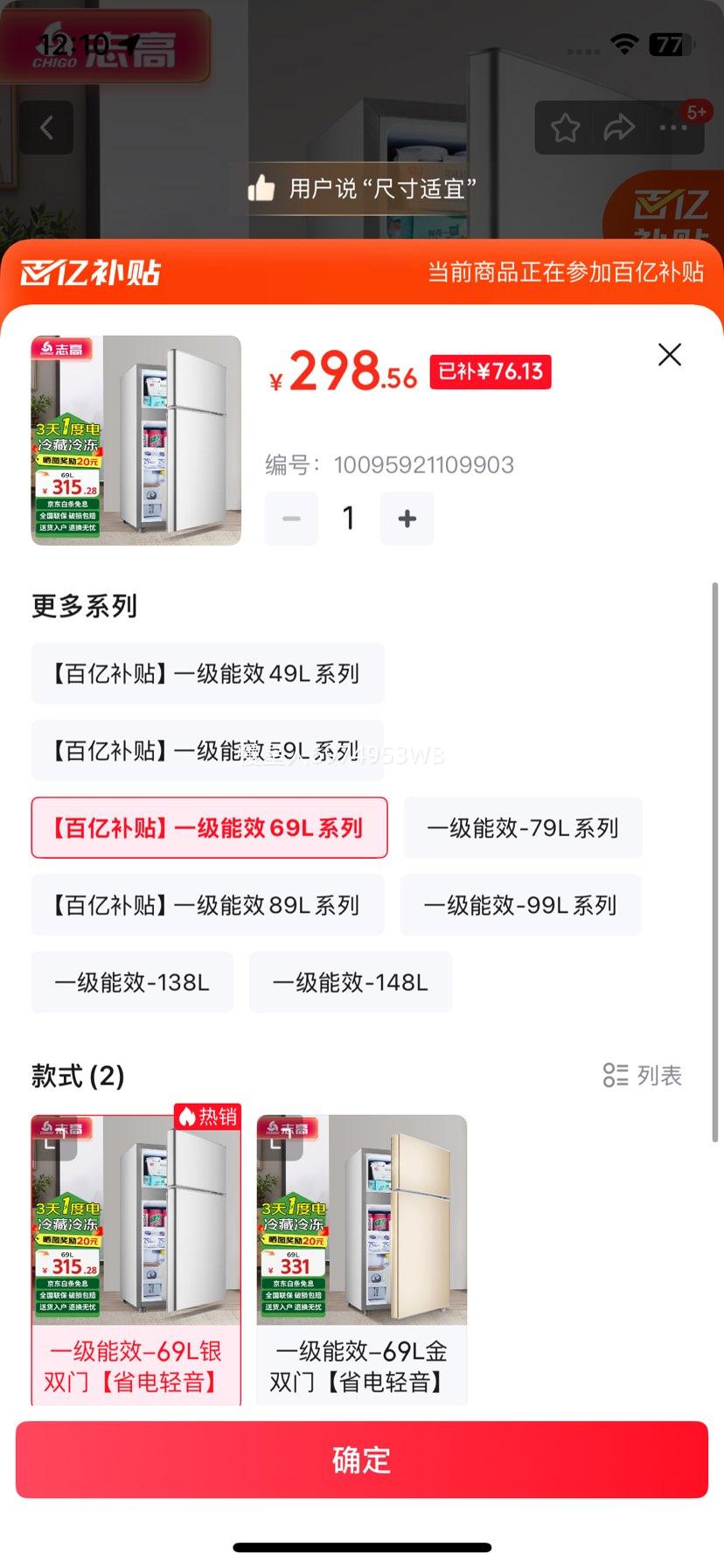Pick the 一级能效-79L 系列 option
This screenshot has width=724, height=1568.
click(x=522, y=827)
